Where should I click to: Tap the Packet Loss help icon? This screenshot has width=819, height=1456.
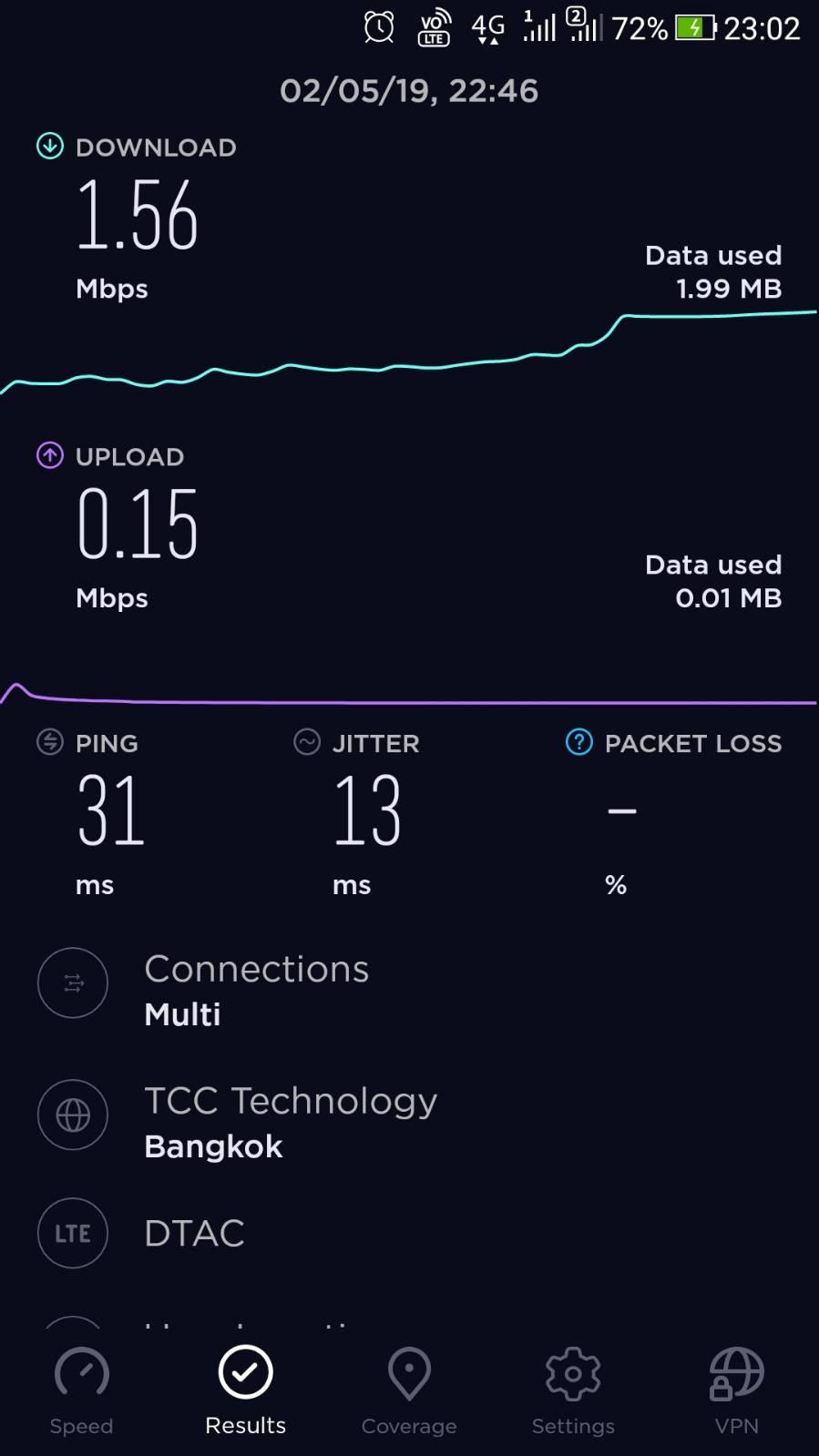click(x=579, y=742)
